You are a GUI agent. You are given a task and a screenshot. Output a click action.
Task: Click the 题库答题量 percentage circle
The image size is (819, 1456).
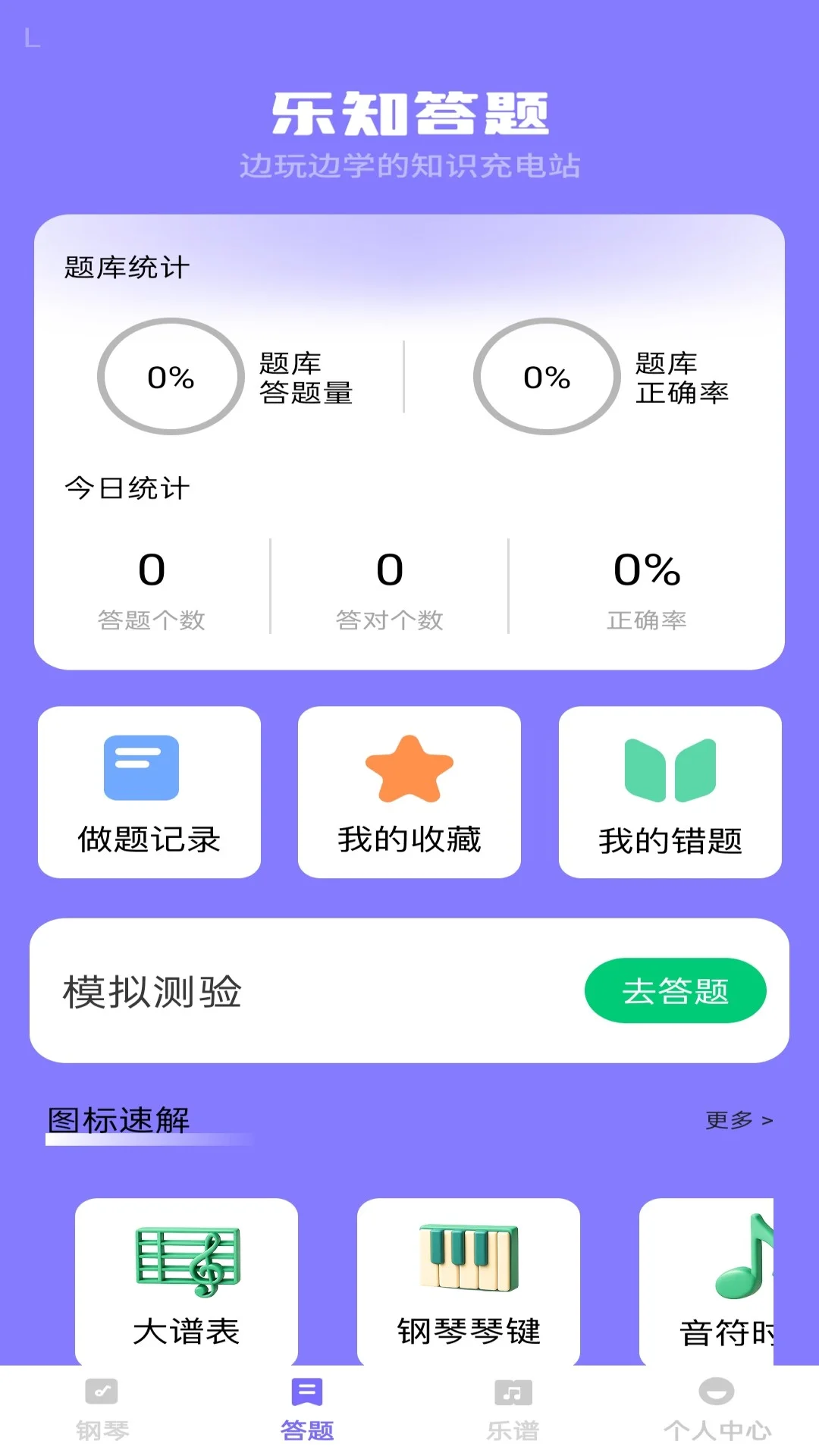[x=170, y=377]
